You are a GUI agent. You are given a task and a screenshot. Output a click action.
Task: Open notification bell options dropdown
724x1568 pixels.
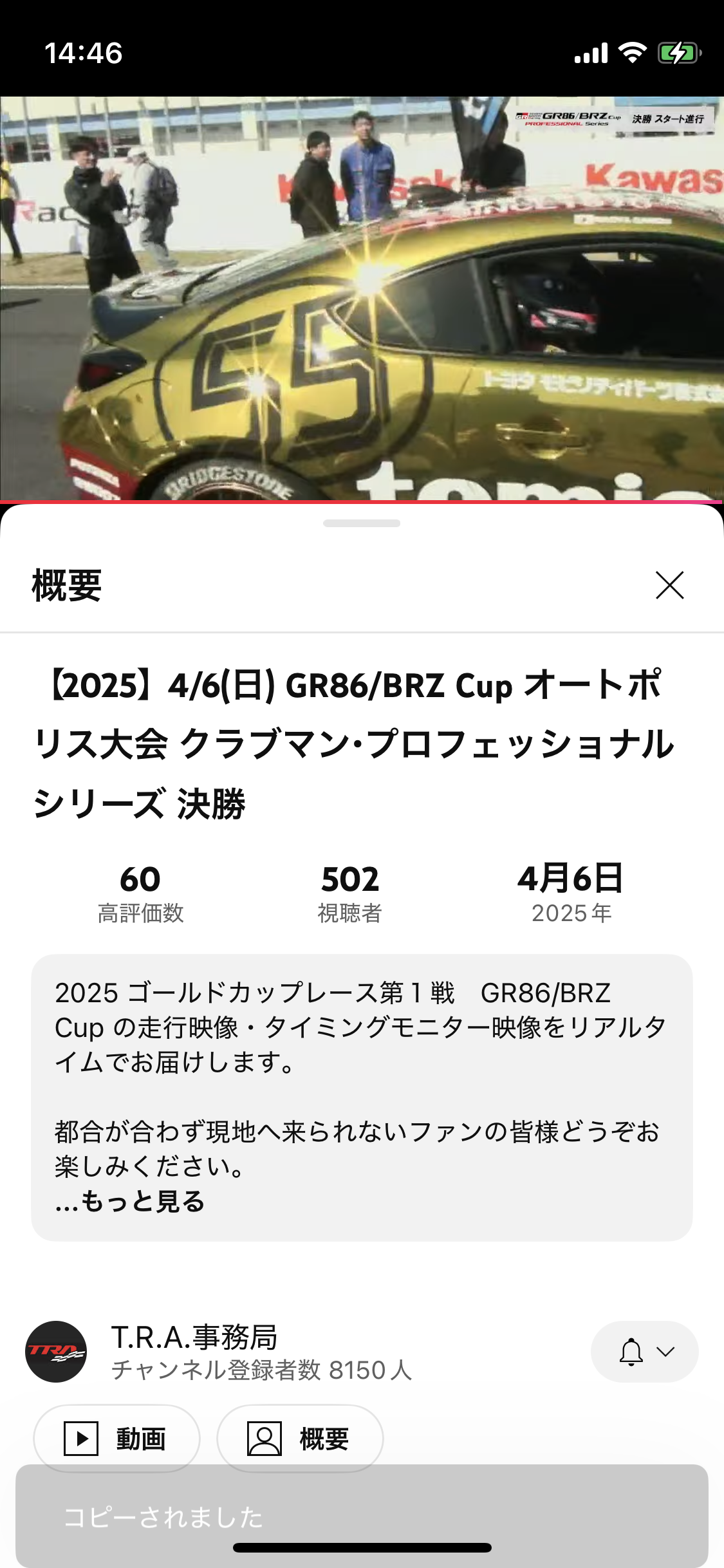coord(644,1351)
